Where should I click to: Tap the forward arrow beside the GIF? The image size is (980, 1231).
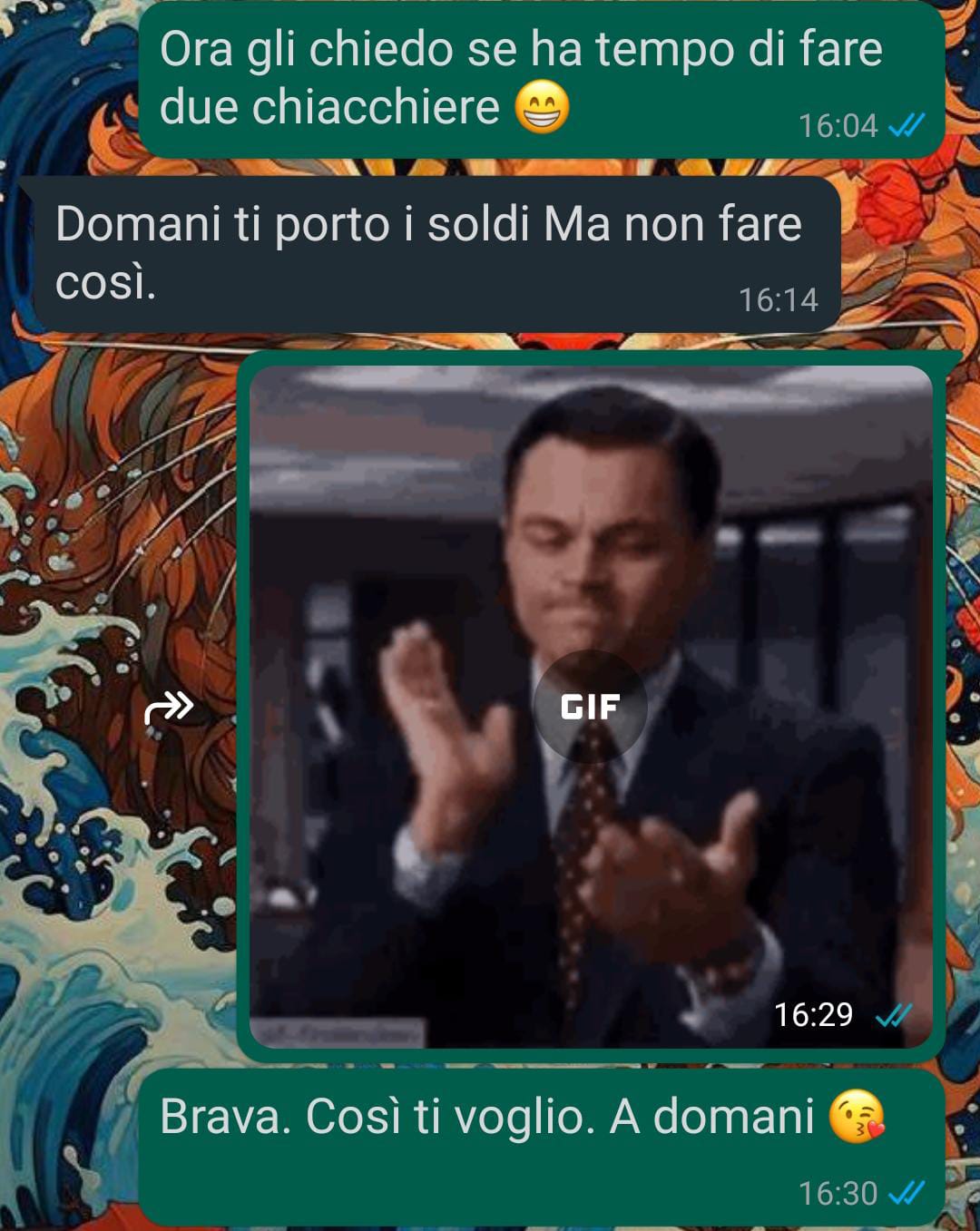[169, 707]
